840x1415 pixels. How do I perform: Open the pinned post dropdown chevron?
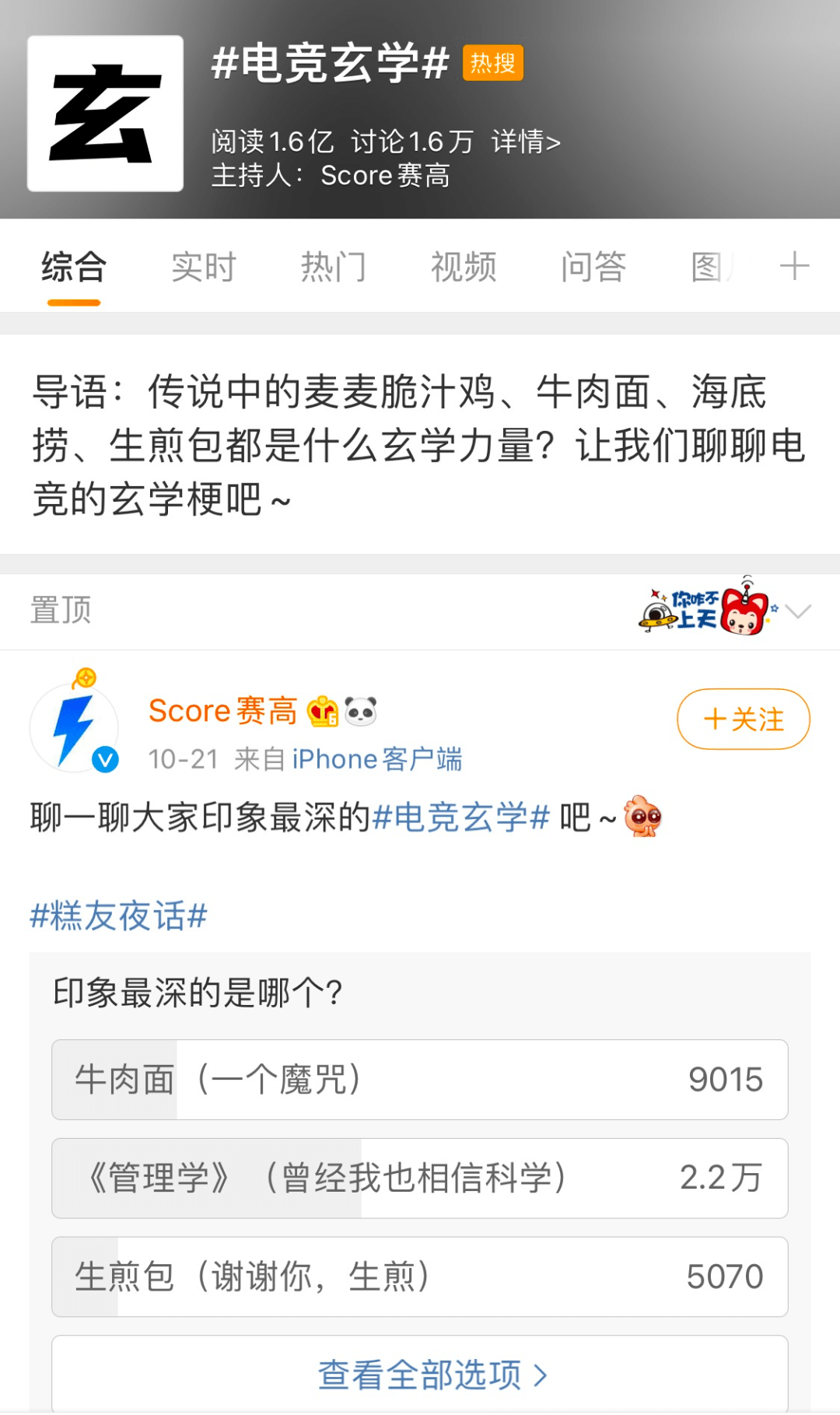click(x=799, y=611)
